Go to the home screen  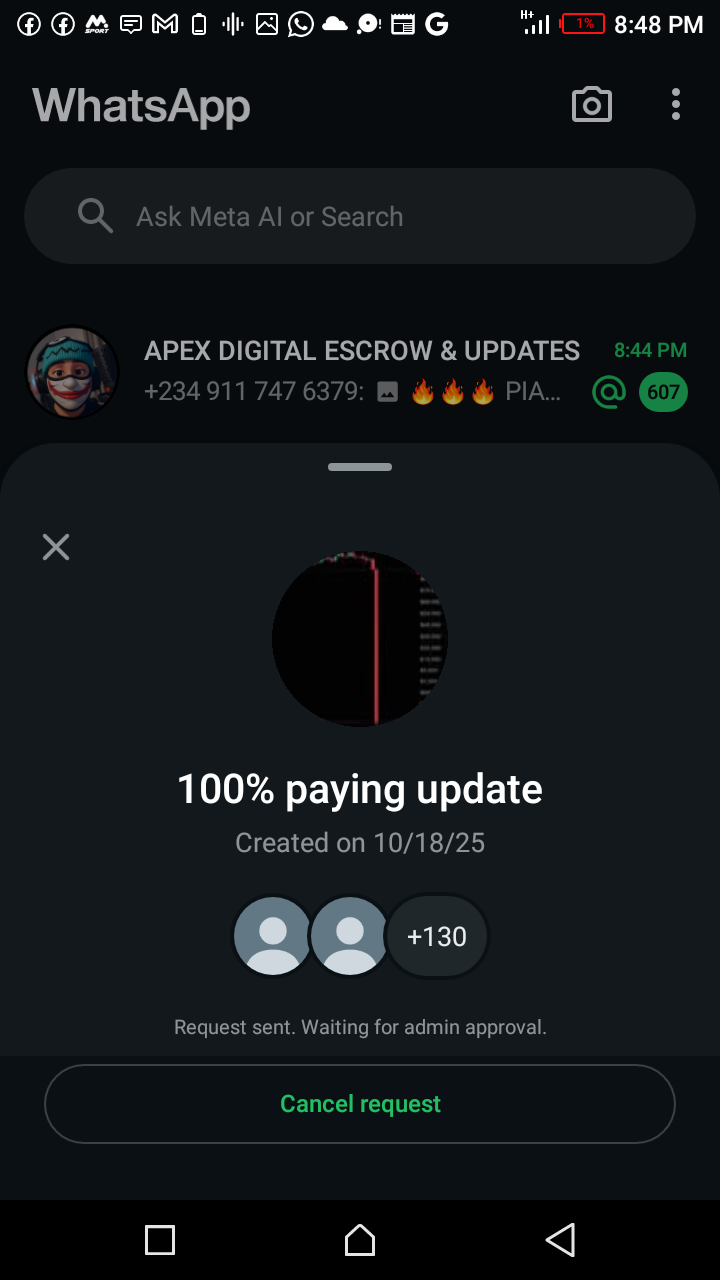(360, 1240)
